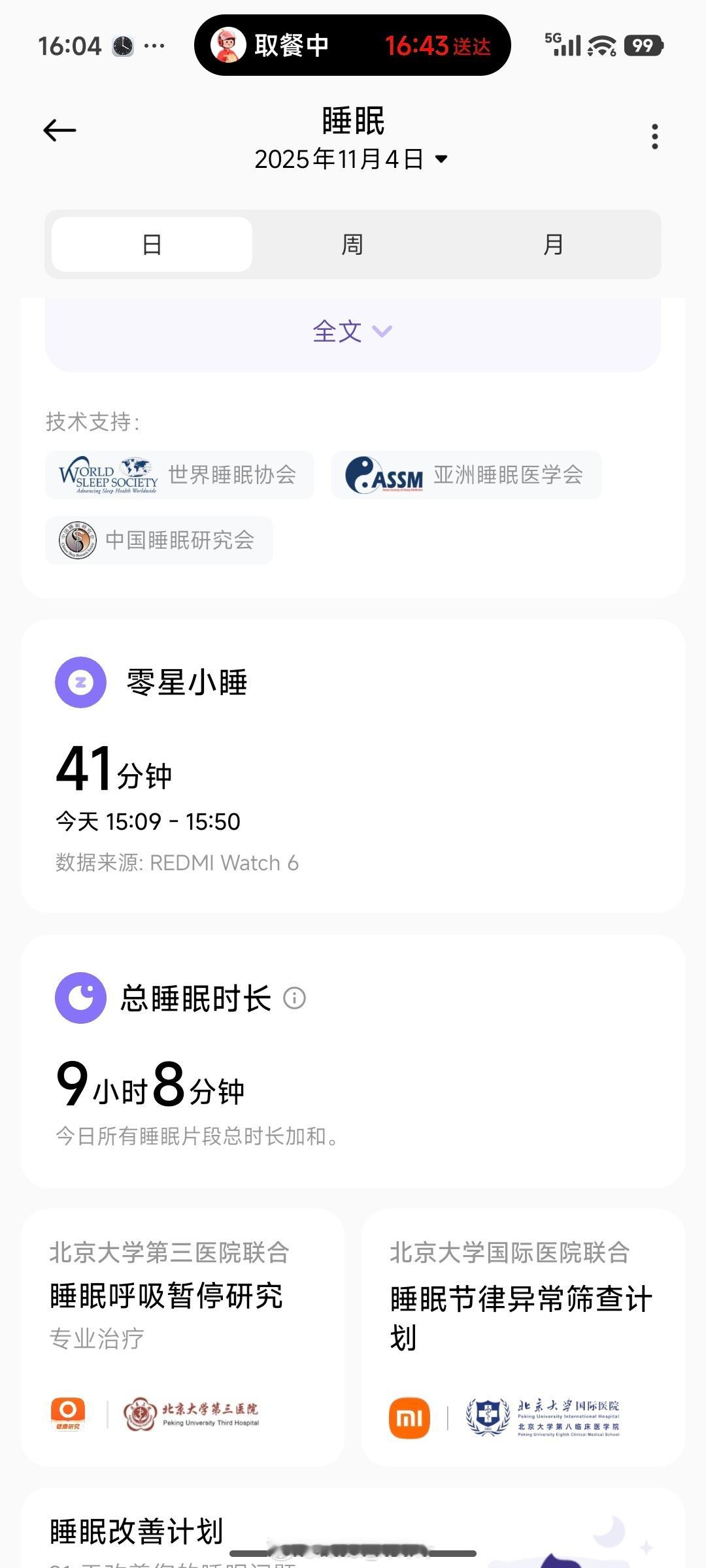706x1568 pixels.
Task: Switch to the 月 monthly tab
Action: (554, 244)
